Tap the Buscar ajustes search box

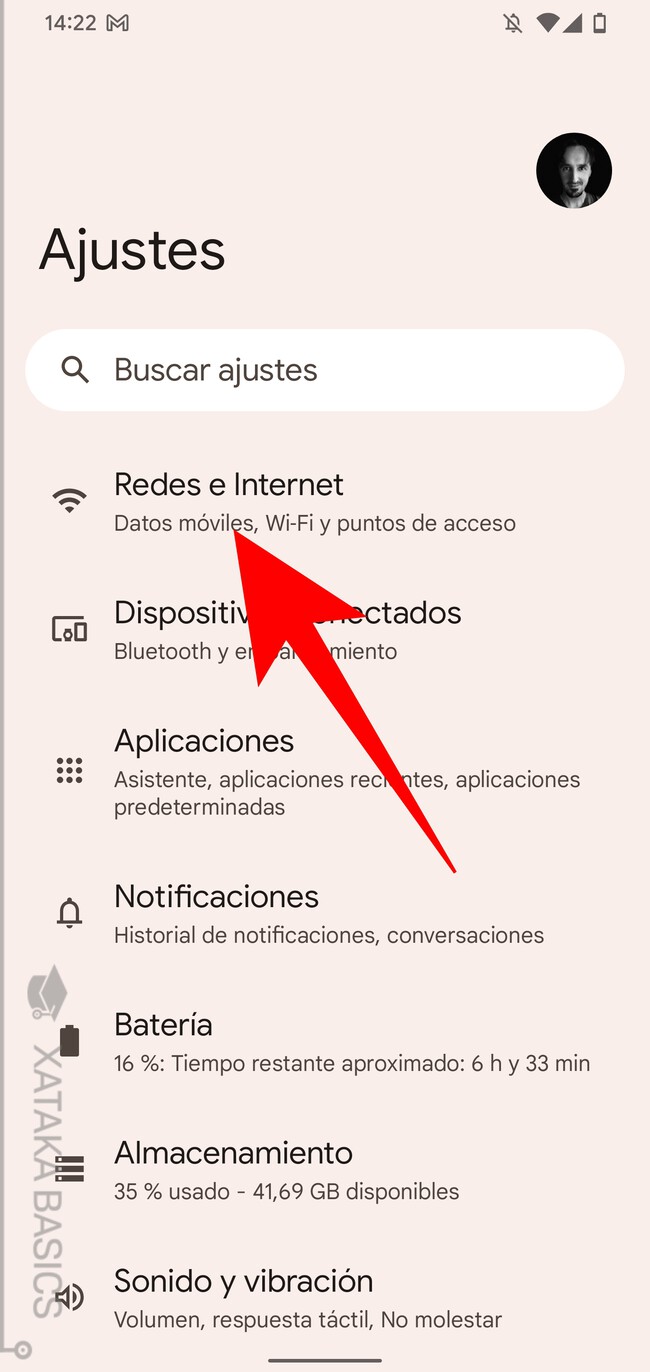click(324, 370)
